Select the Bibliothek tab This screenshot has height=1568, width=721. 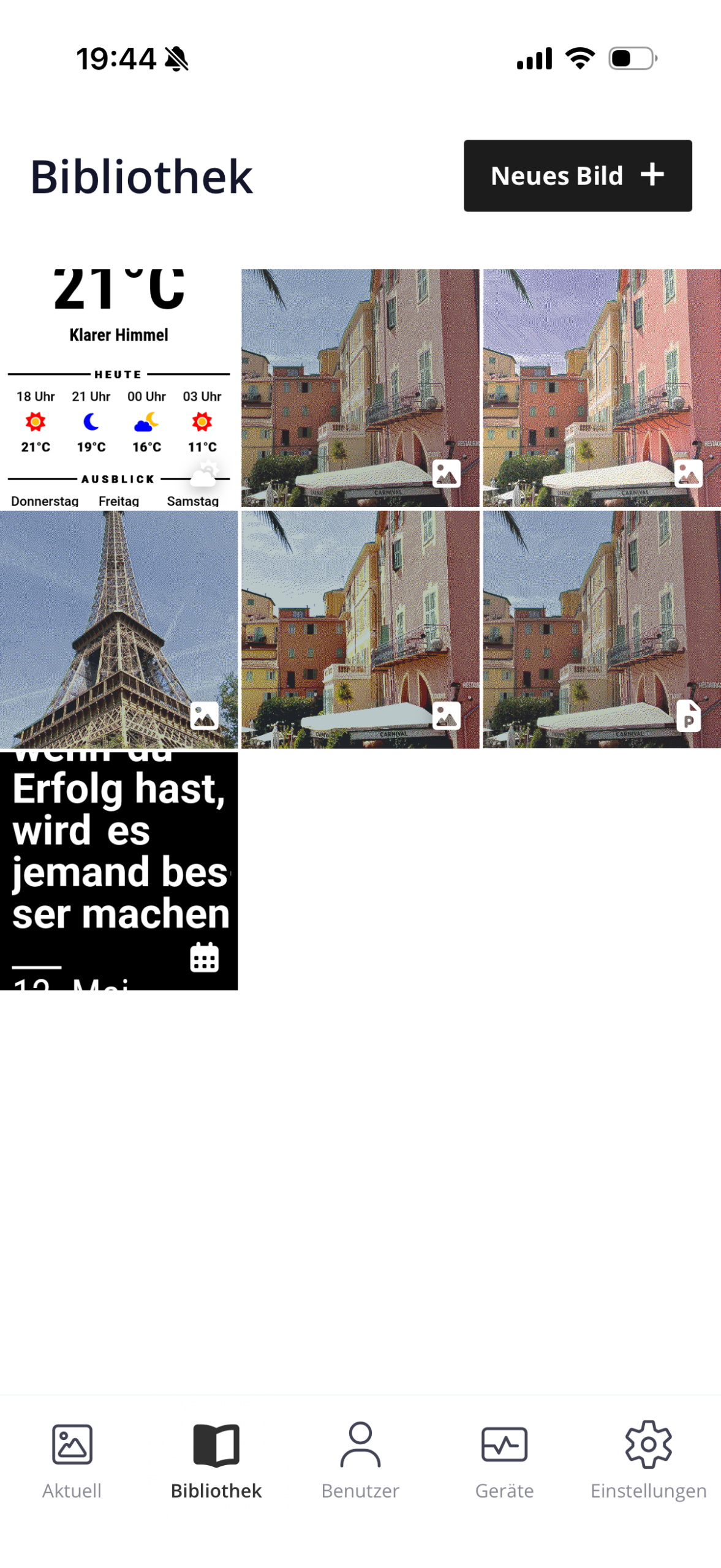[216, 1460]
